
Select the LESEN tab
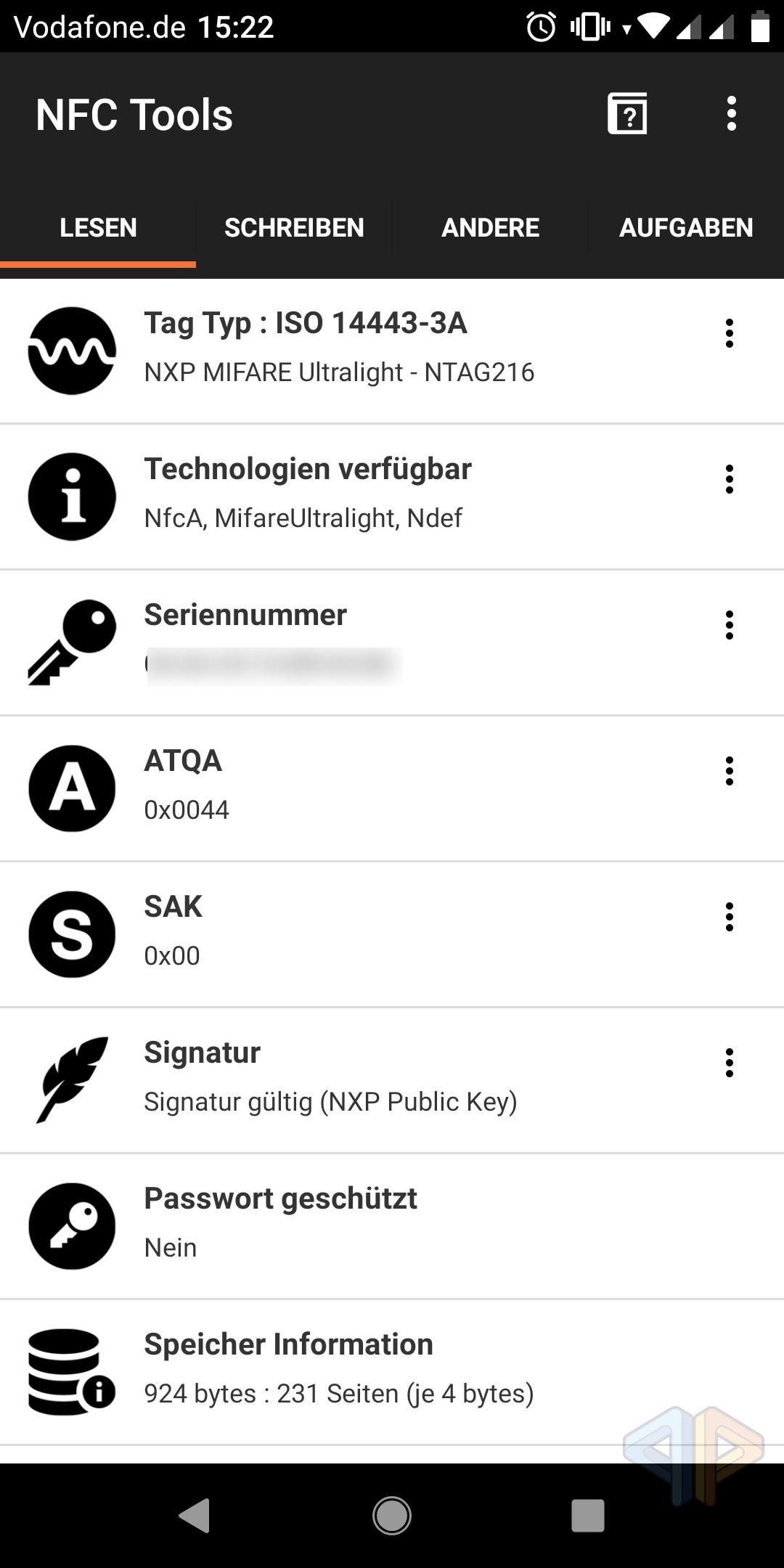98,228
